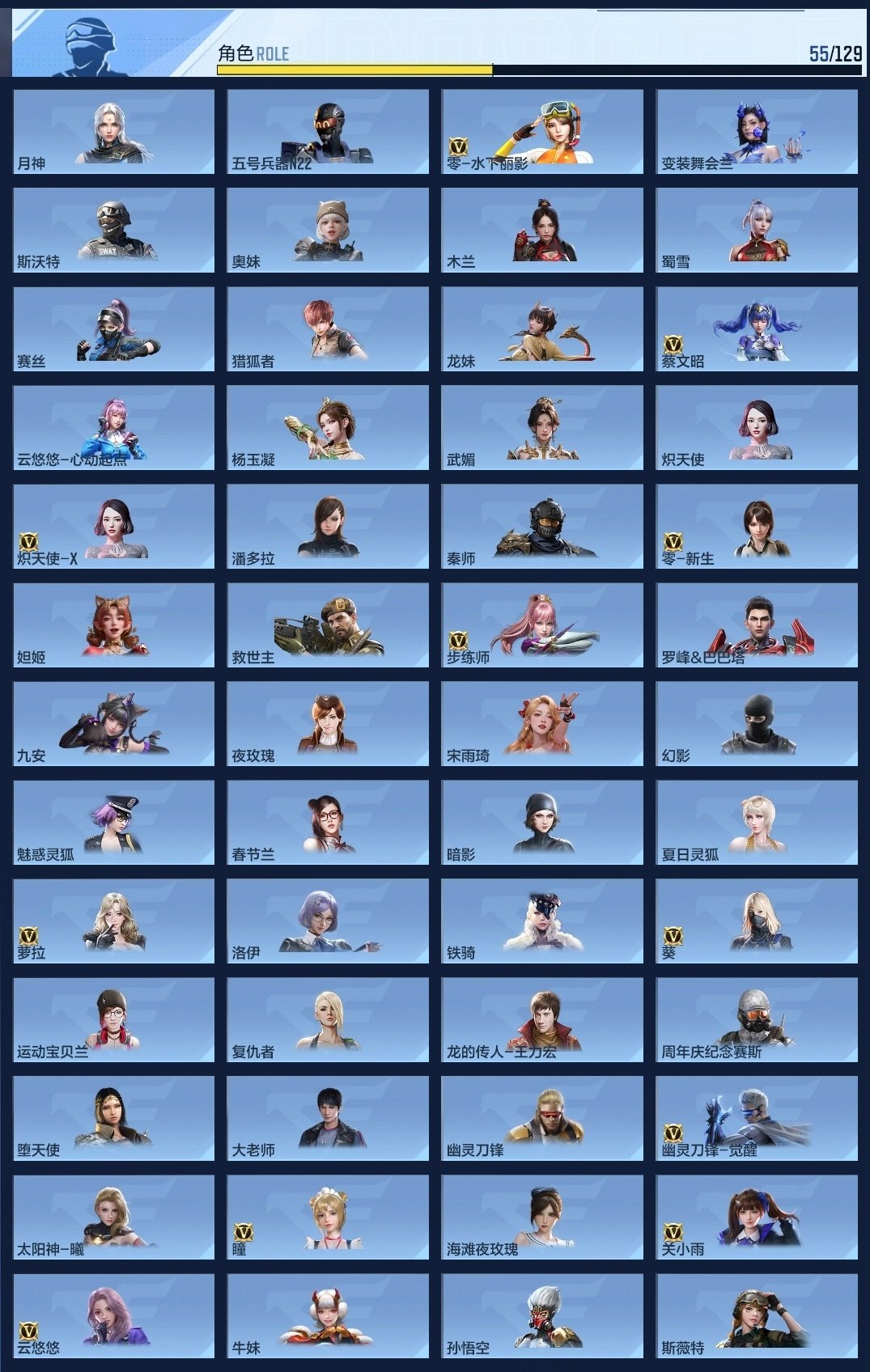The image size is (870, 1372).
Task: Open the 幽灵刀锋-觉醒 role tile
Action: point(757,1118)
